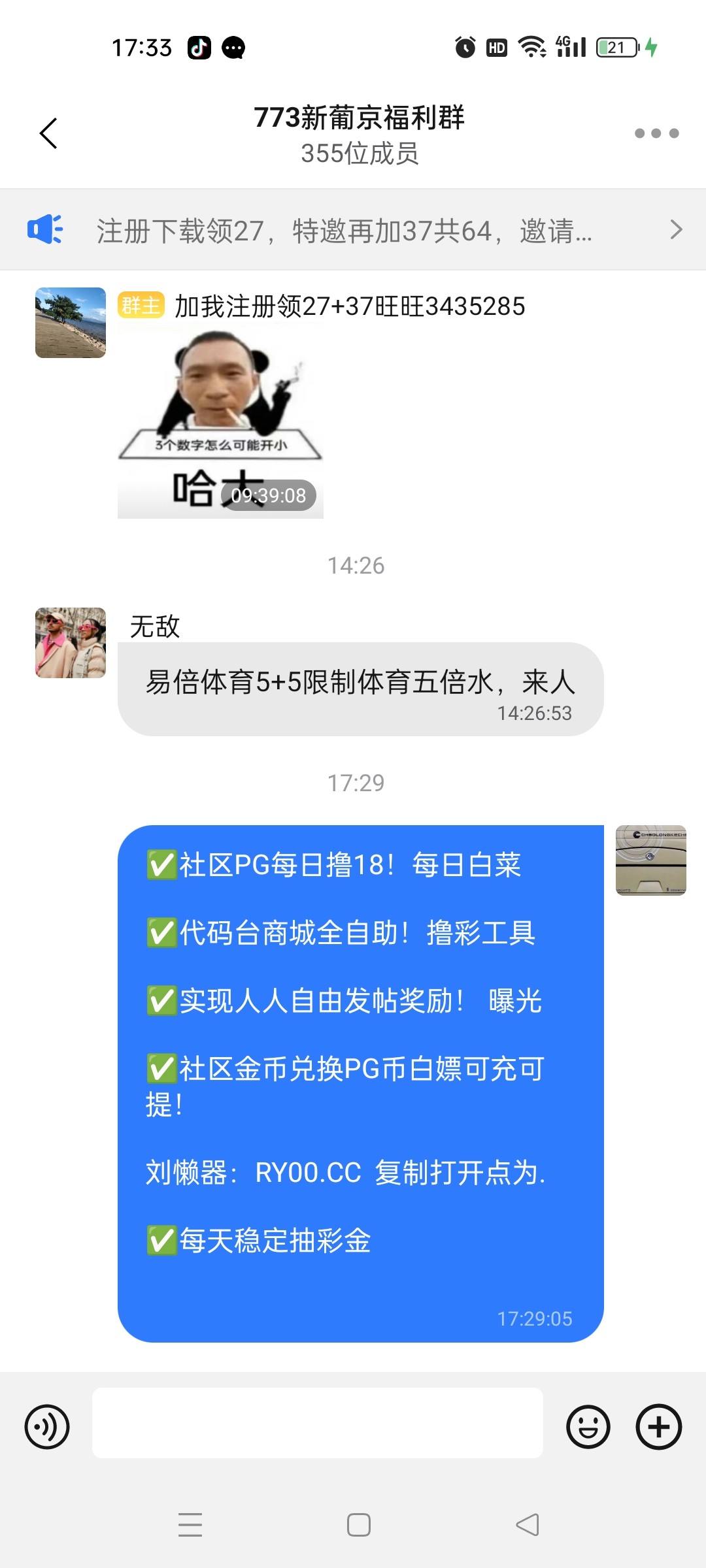Screen dimensions: 706x1568
Task: Tap my own avatar beside the blue message
Action: tap(651, 860)
